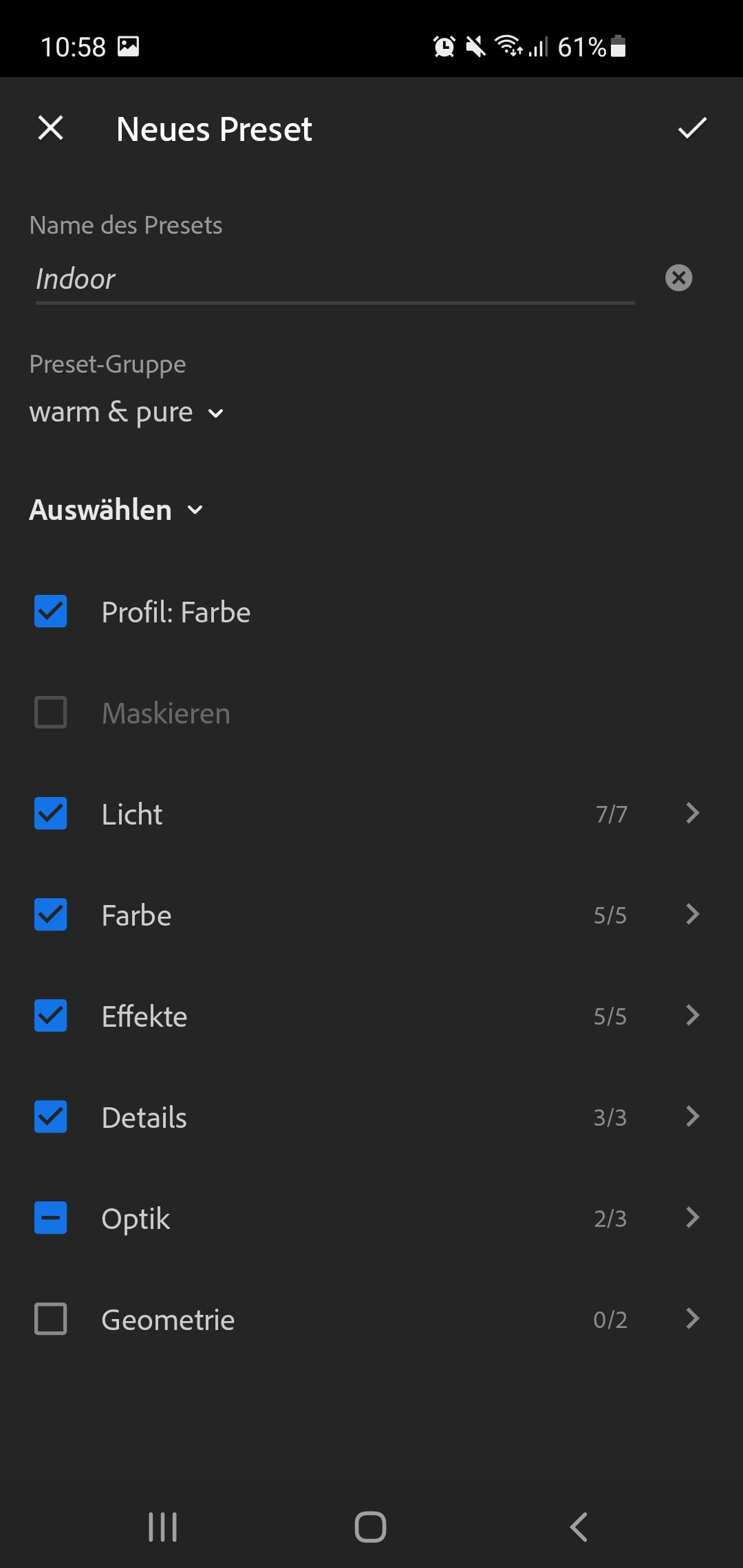
Task: Check the Geometrie checkbox
Action: (x=51, y=1319)
